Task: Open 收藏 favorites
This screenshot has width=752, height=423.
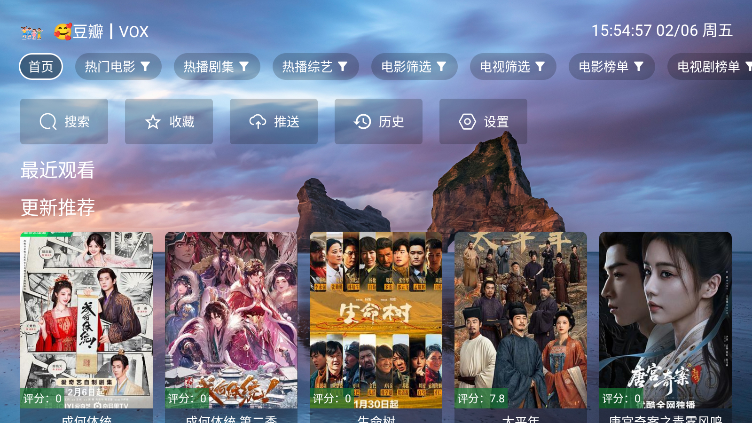Action: pos(169,121)
